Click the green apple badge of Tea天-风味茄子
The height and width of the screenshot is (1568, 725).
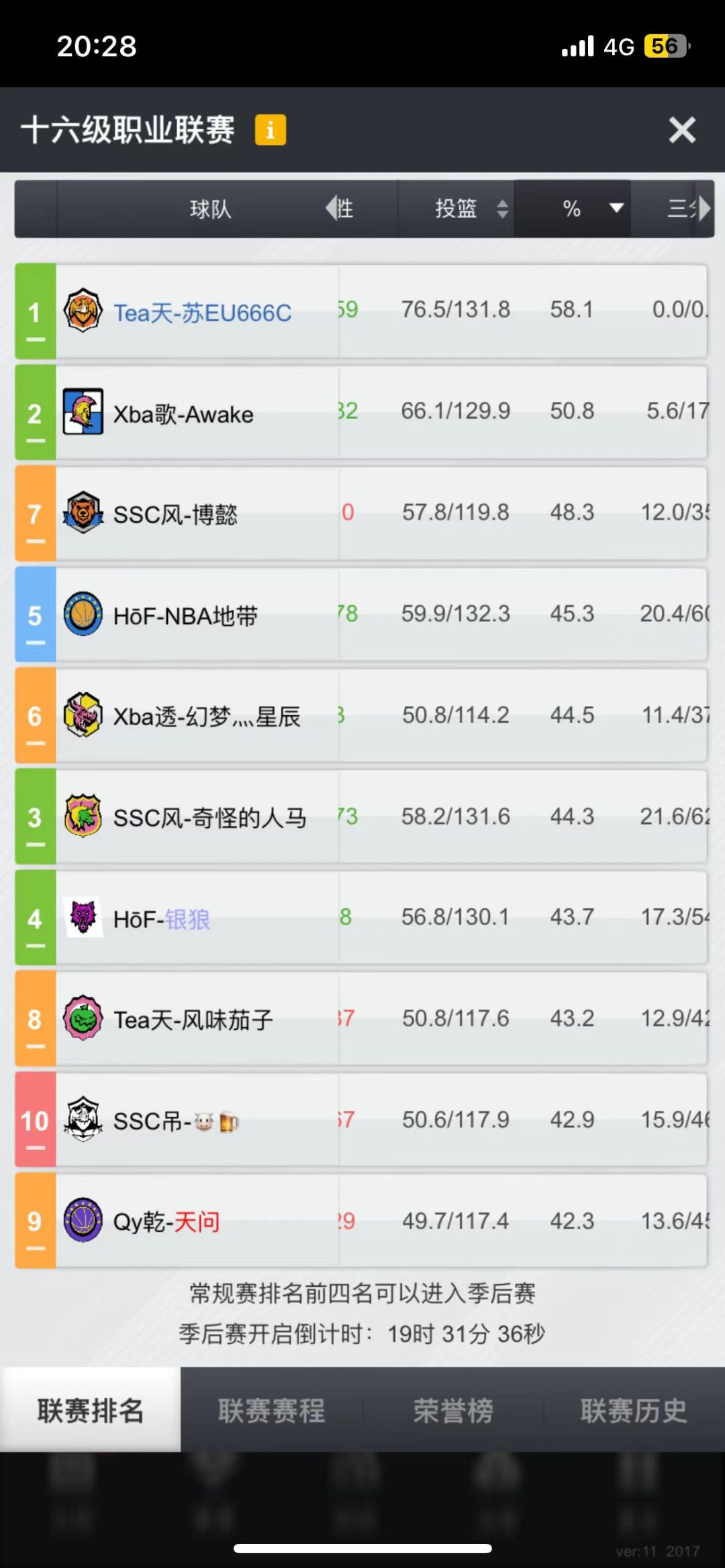click(83, 1020)
